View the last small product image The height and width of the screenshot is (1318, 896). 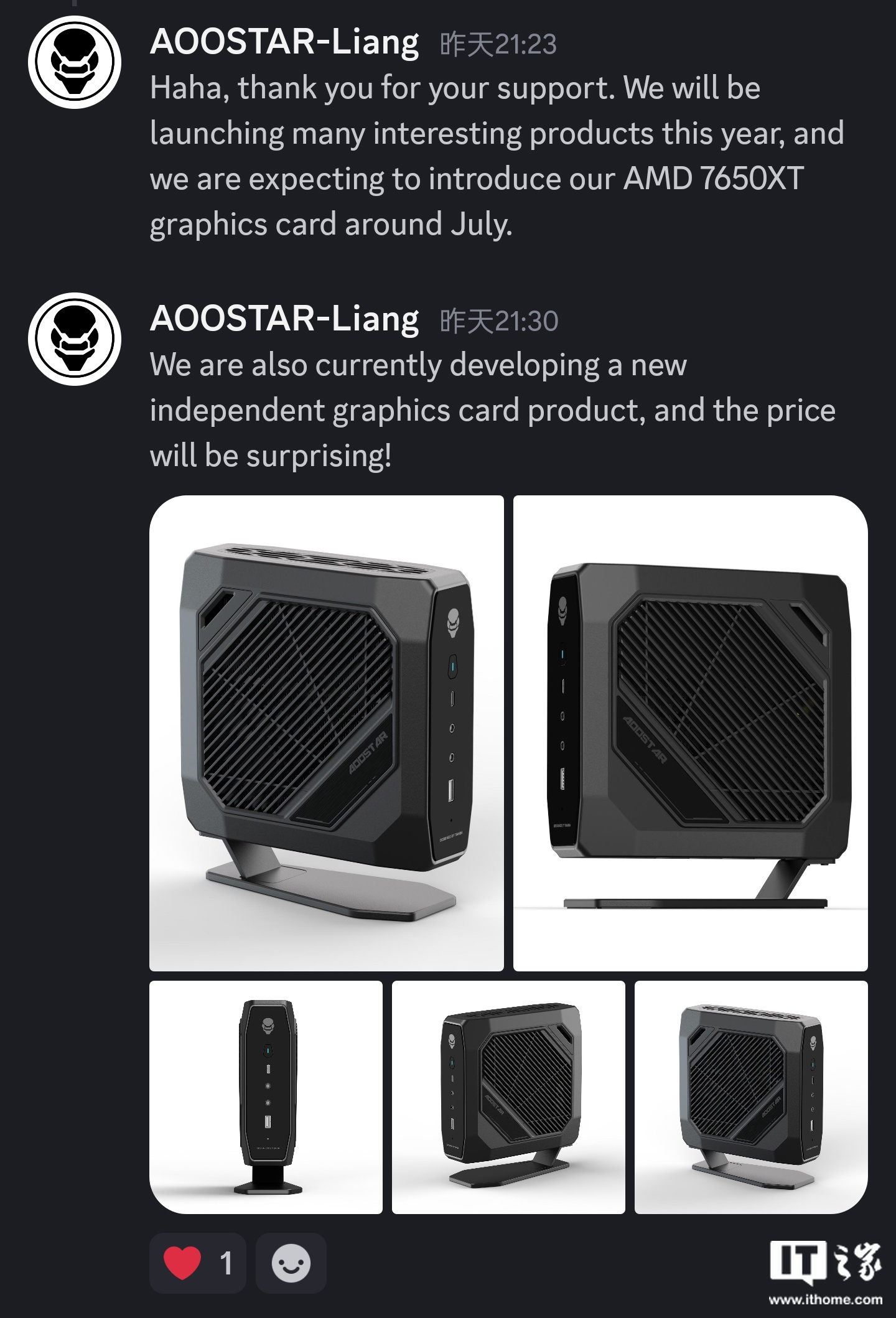click(751, 1097)
